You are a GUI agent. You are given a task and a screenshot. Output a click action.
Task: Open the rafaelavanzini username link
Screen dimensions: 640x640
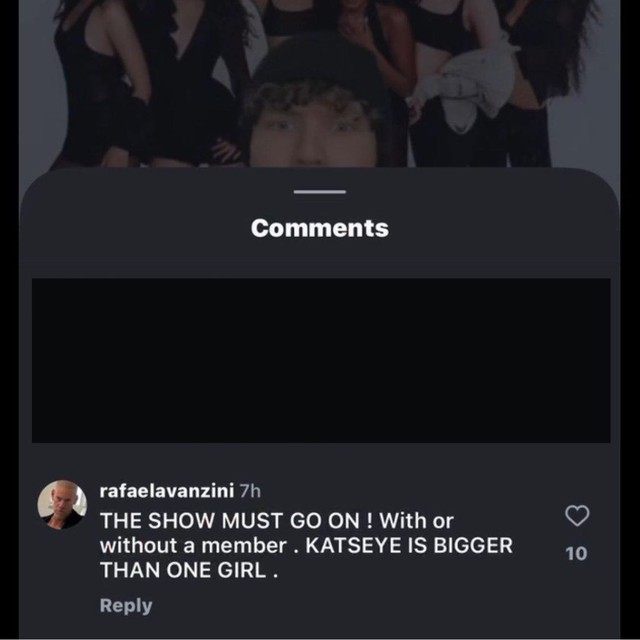tap(166, 491)
